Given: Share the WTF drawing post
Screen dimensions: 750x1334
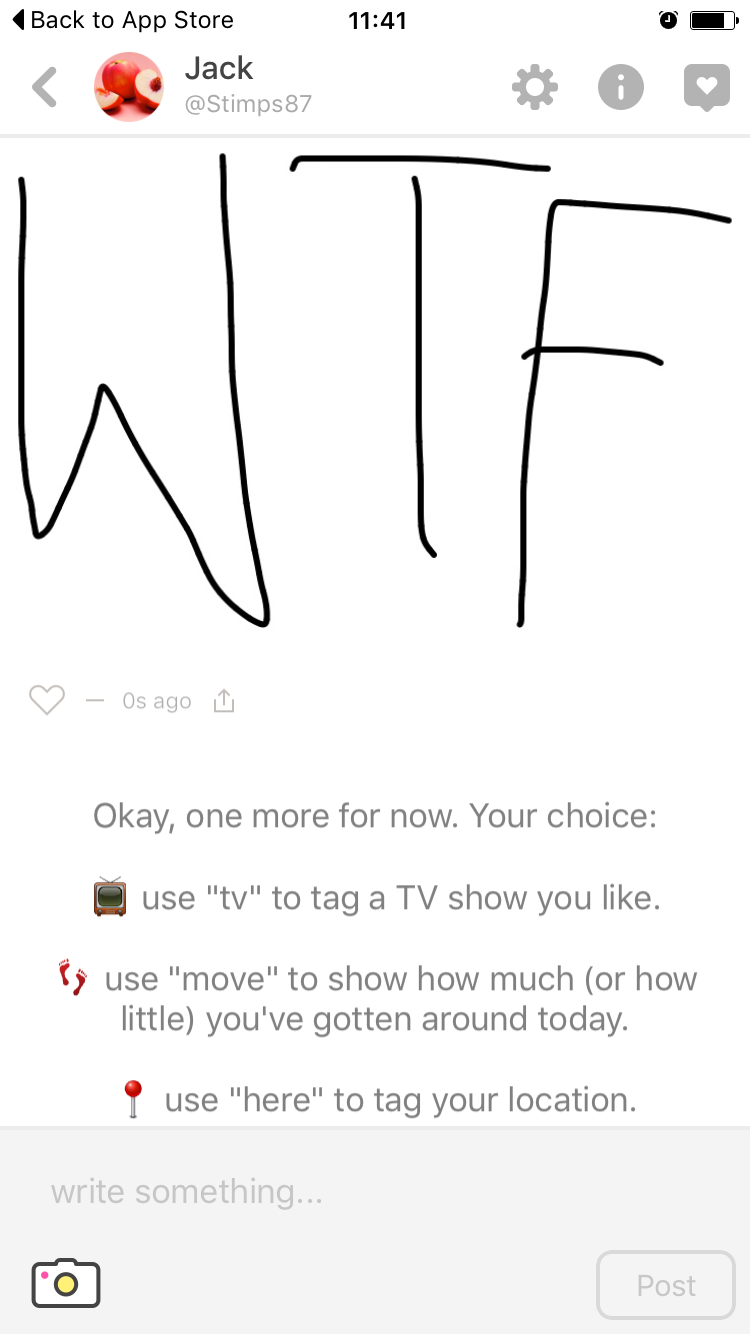Looking at the screenshot, I should point(224,701).
